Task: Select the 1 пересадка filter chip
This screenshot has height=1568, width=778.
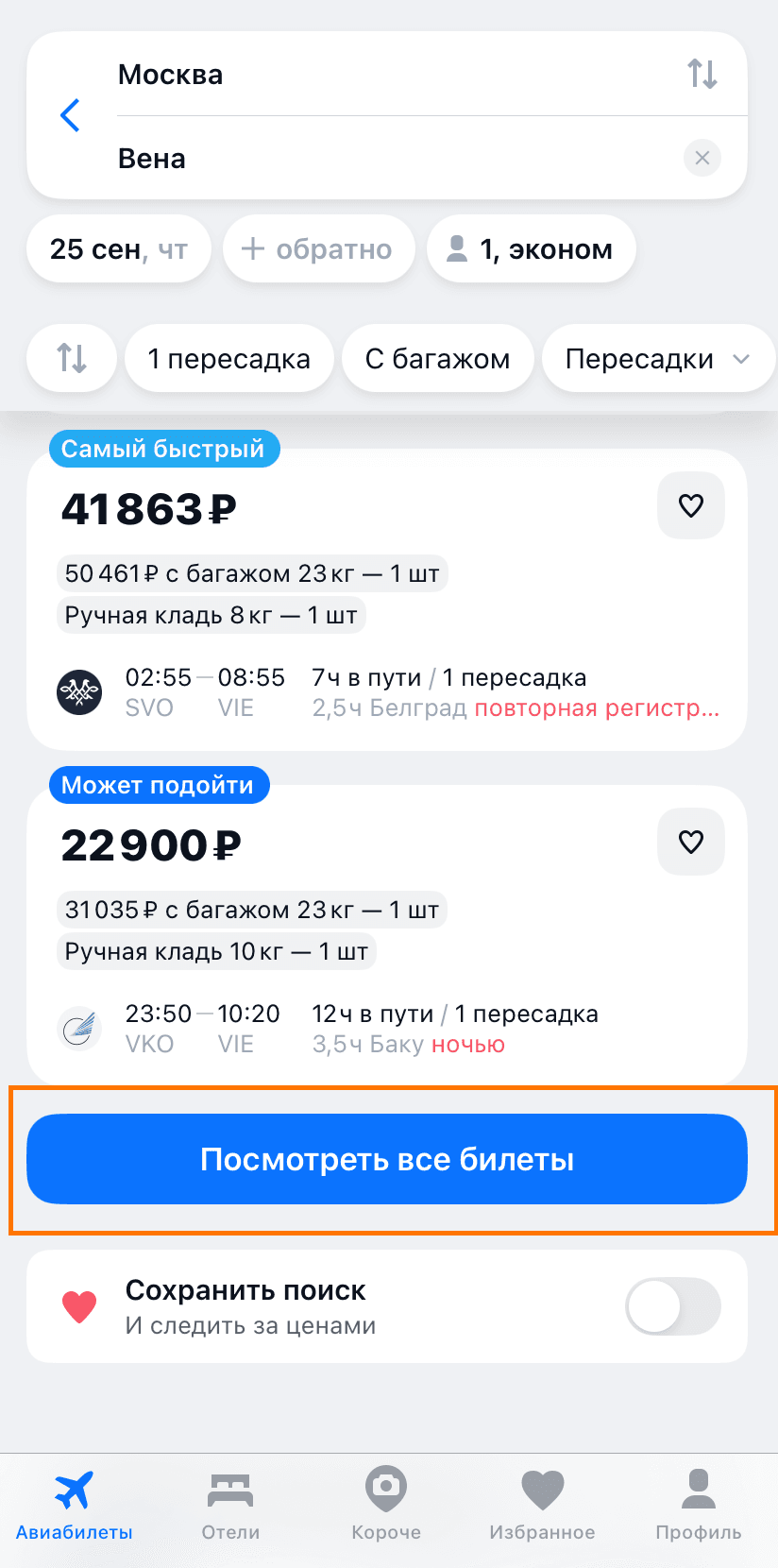Action: pyautogui.click(x=228, y=358)
